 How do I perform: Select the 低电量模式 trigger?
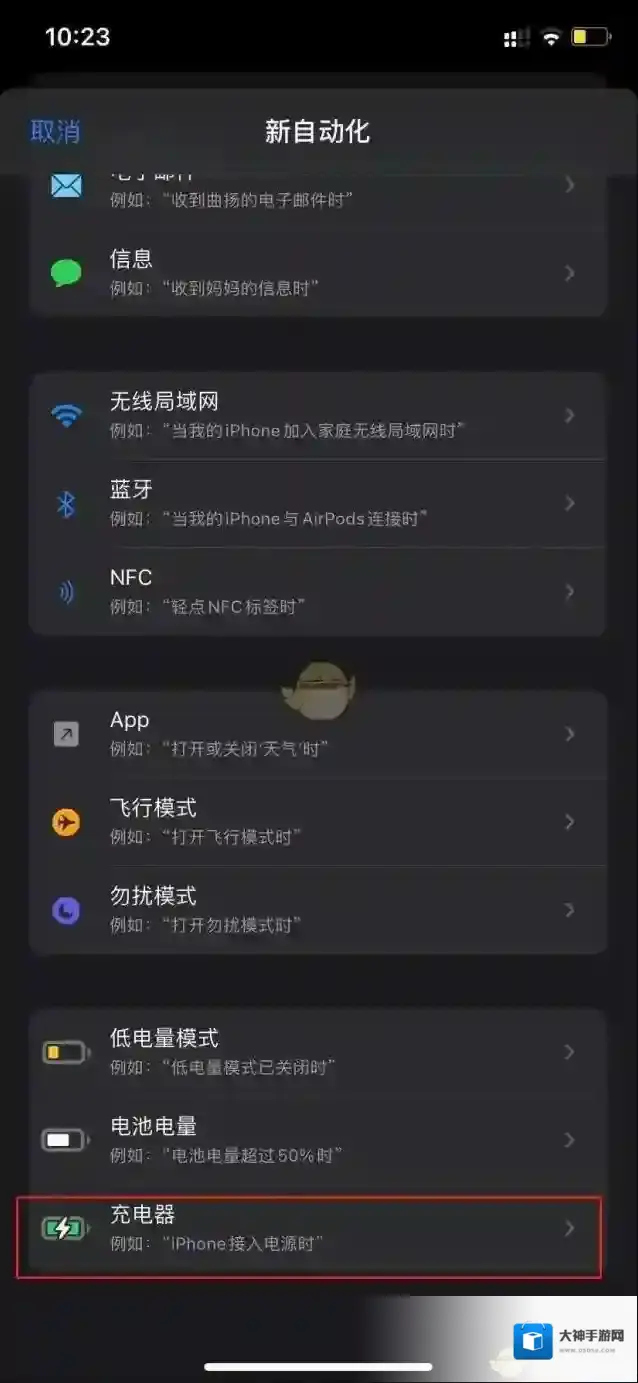click(x=317, y=1052)
